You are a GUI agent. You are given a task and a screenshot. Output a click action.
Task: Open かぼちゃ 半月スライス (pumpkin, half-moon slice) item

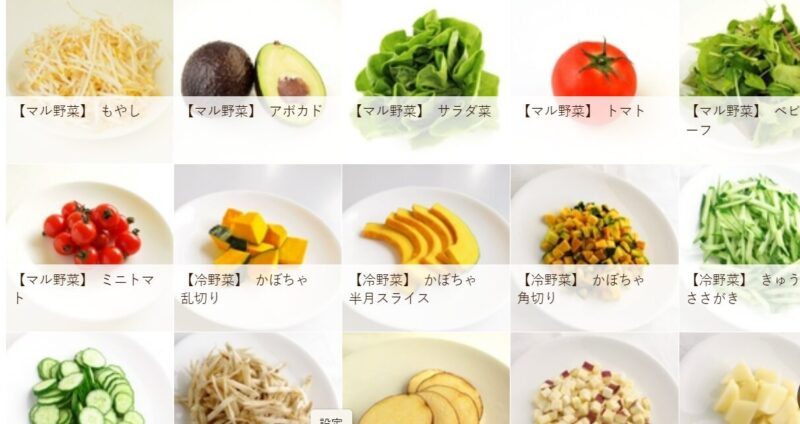coord(425,240)
